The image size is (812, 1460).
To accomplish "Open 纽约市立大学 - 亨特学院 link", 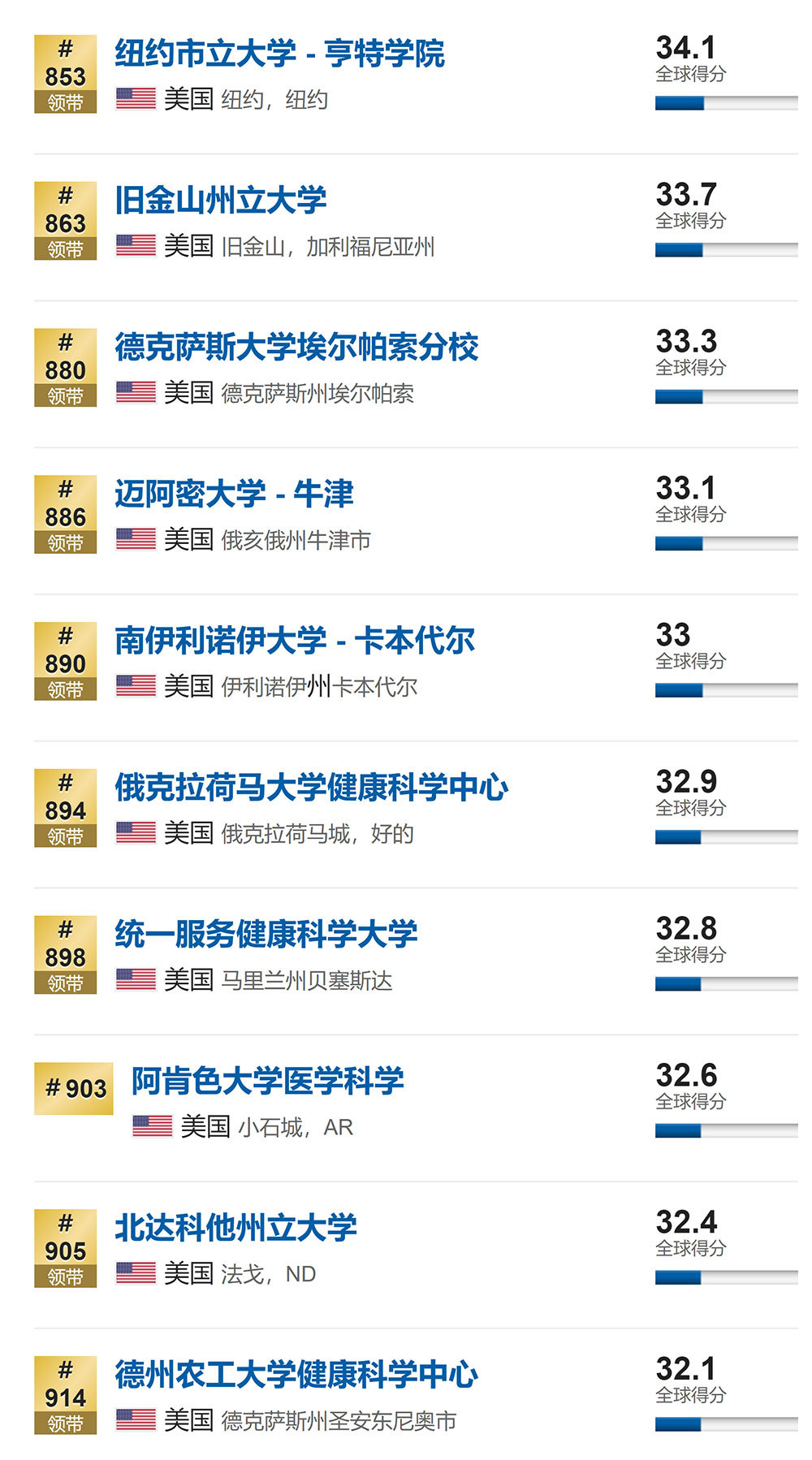I will point(279,54).
